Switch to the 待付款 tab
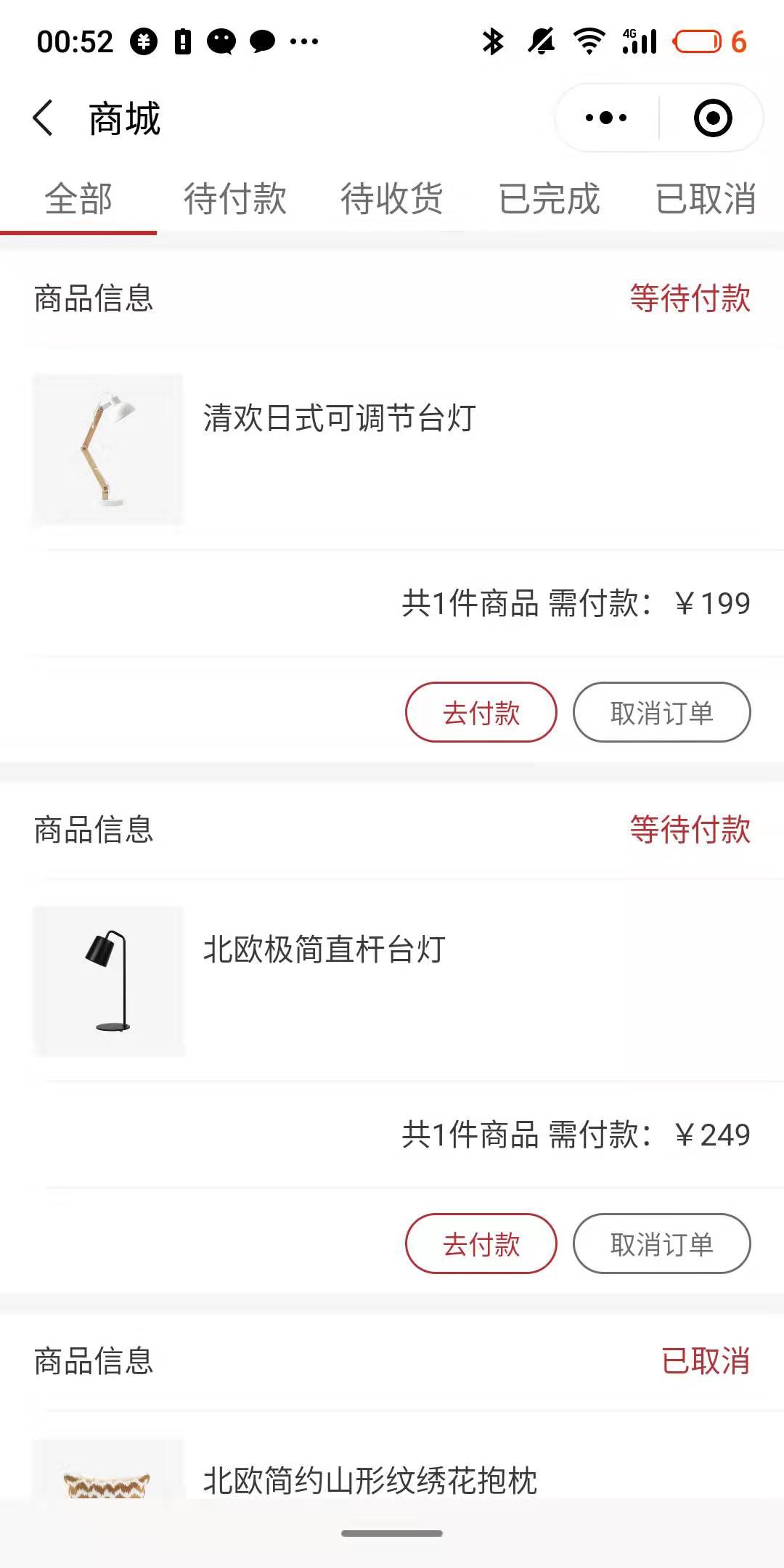The height and width of the screenshot is (1568, 784). point(235,199)
